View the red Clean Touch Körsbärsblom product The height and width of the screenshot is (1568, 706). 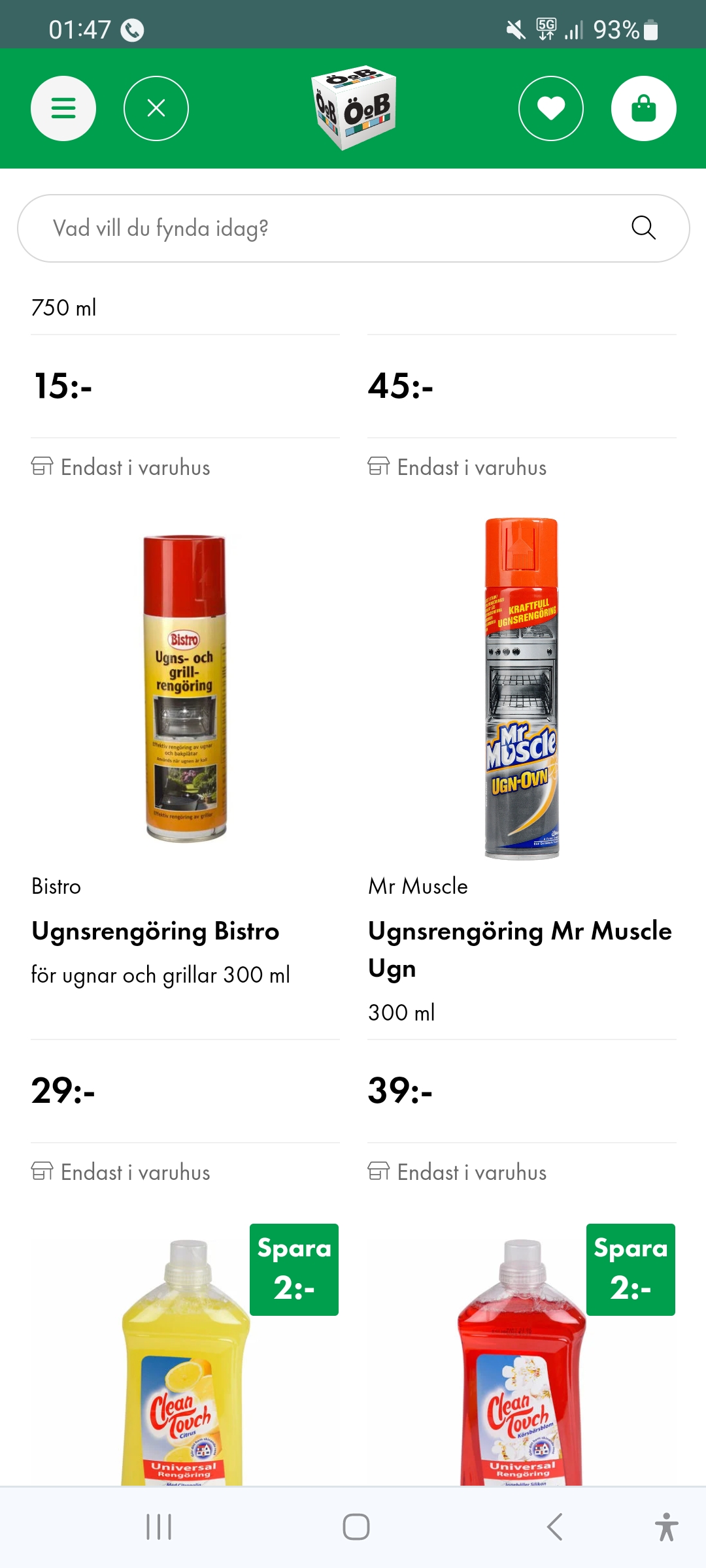click(x=521, y=1365)
